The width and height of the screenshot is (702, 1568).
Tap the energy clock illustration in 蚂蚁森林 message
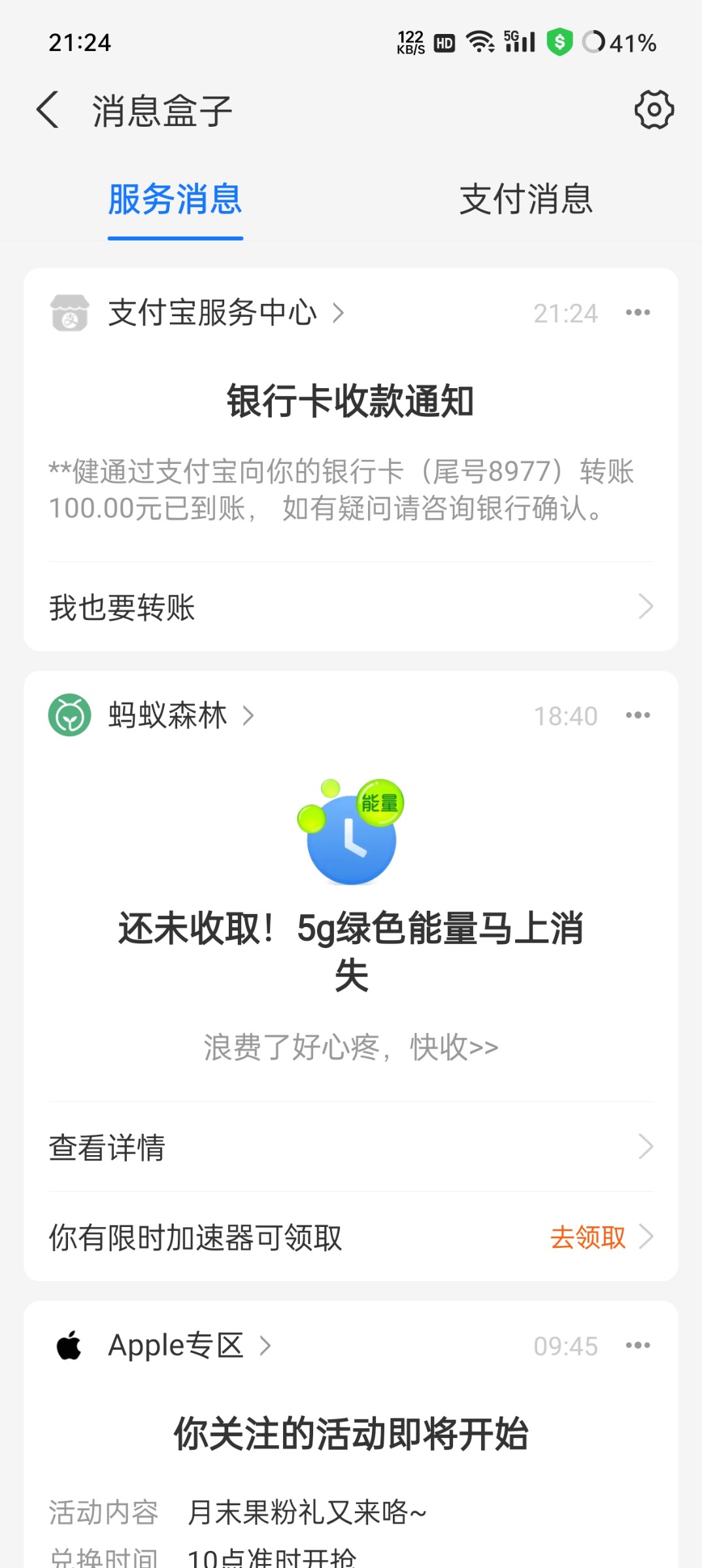pyautogui.click(x=351, y=836)
